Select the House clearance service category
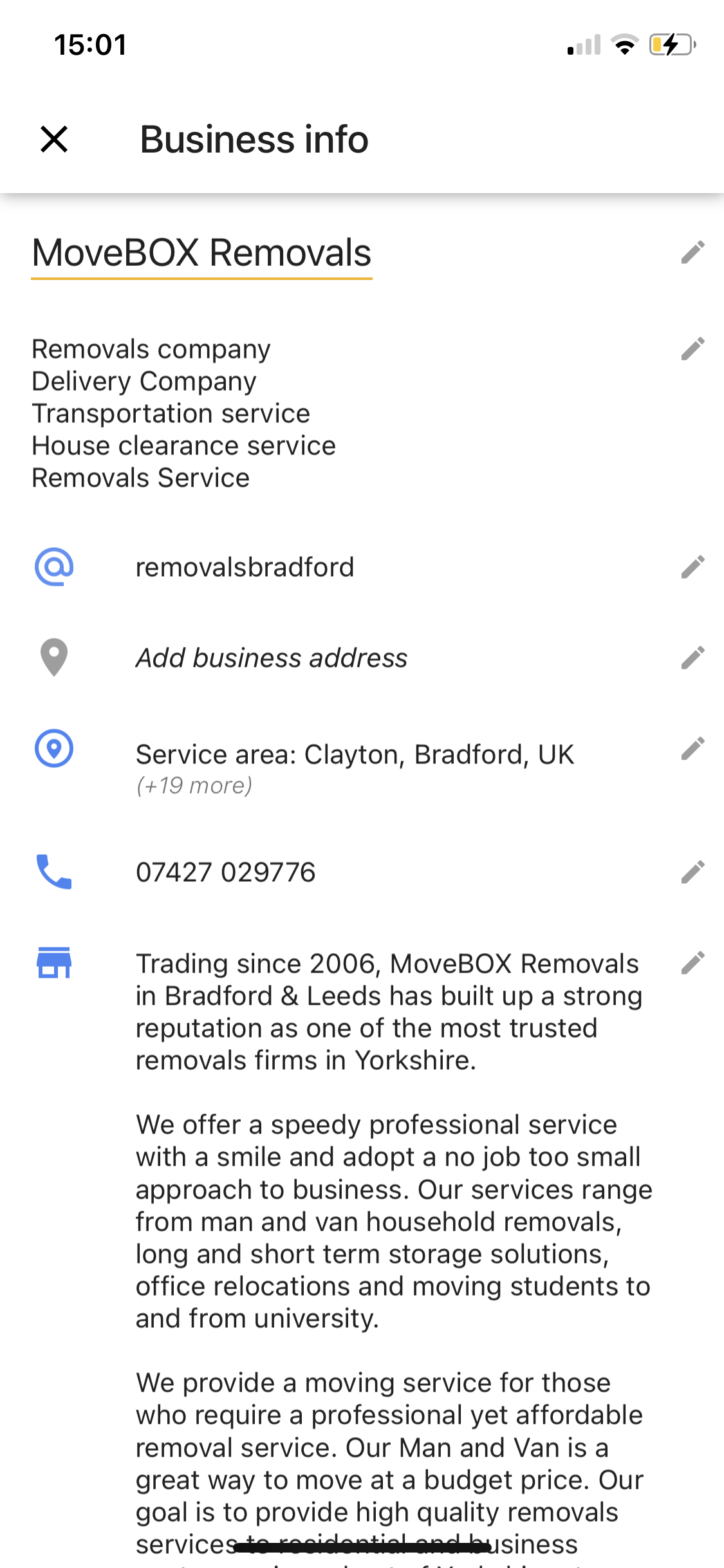This screenshot has height=1568, width=724. tap(183, 445)
